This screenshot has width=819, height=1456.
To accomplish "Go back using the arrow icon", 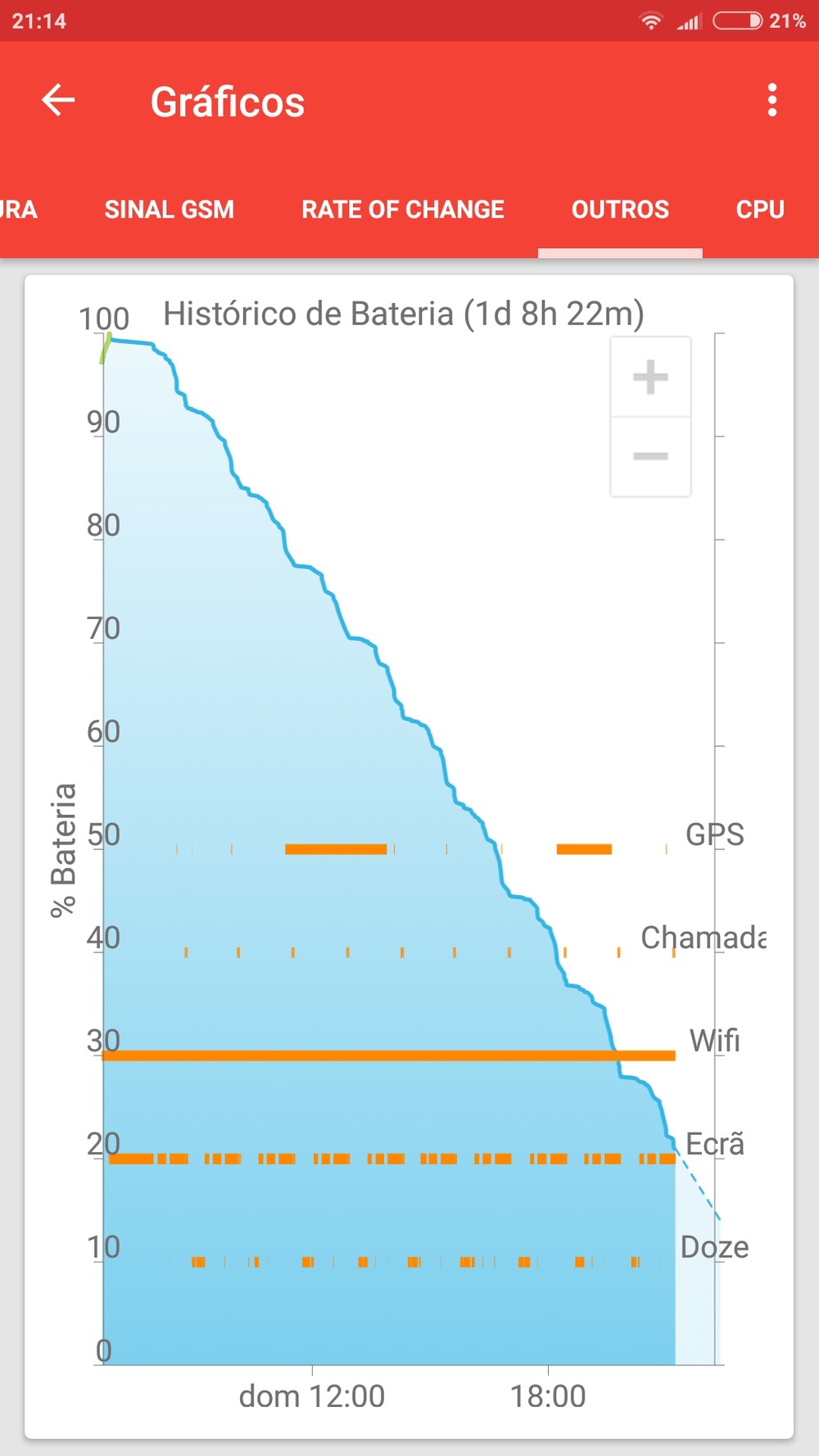I will click(x=58, y=101).
